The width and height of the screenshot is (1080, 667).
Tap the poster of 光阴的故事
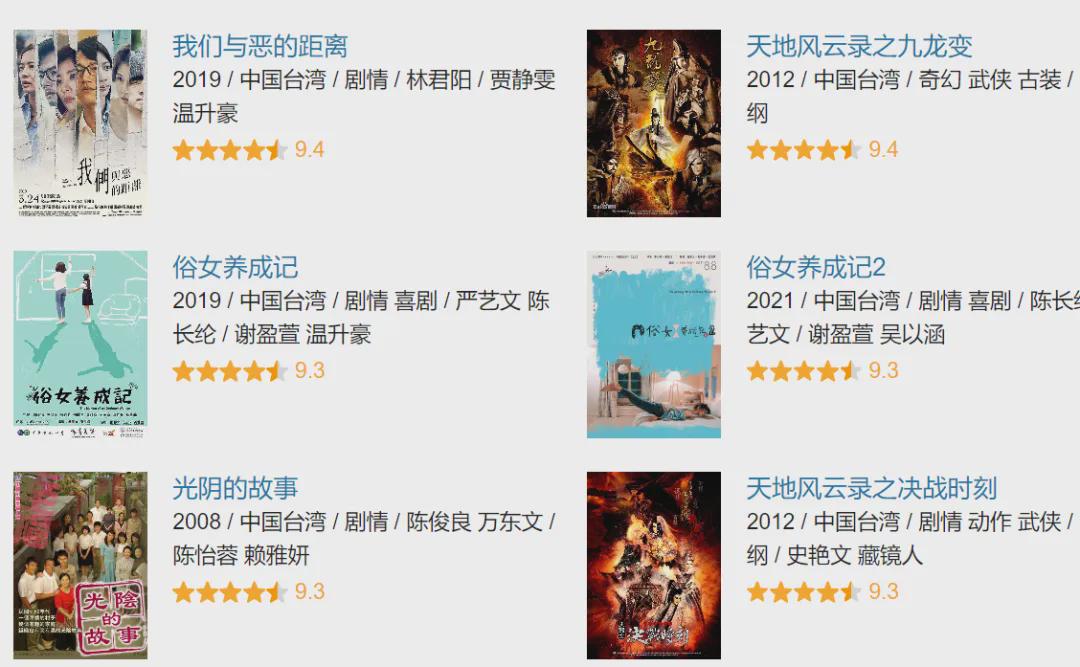[80, 565]
